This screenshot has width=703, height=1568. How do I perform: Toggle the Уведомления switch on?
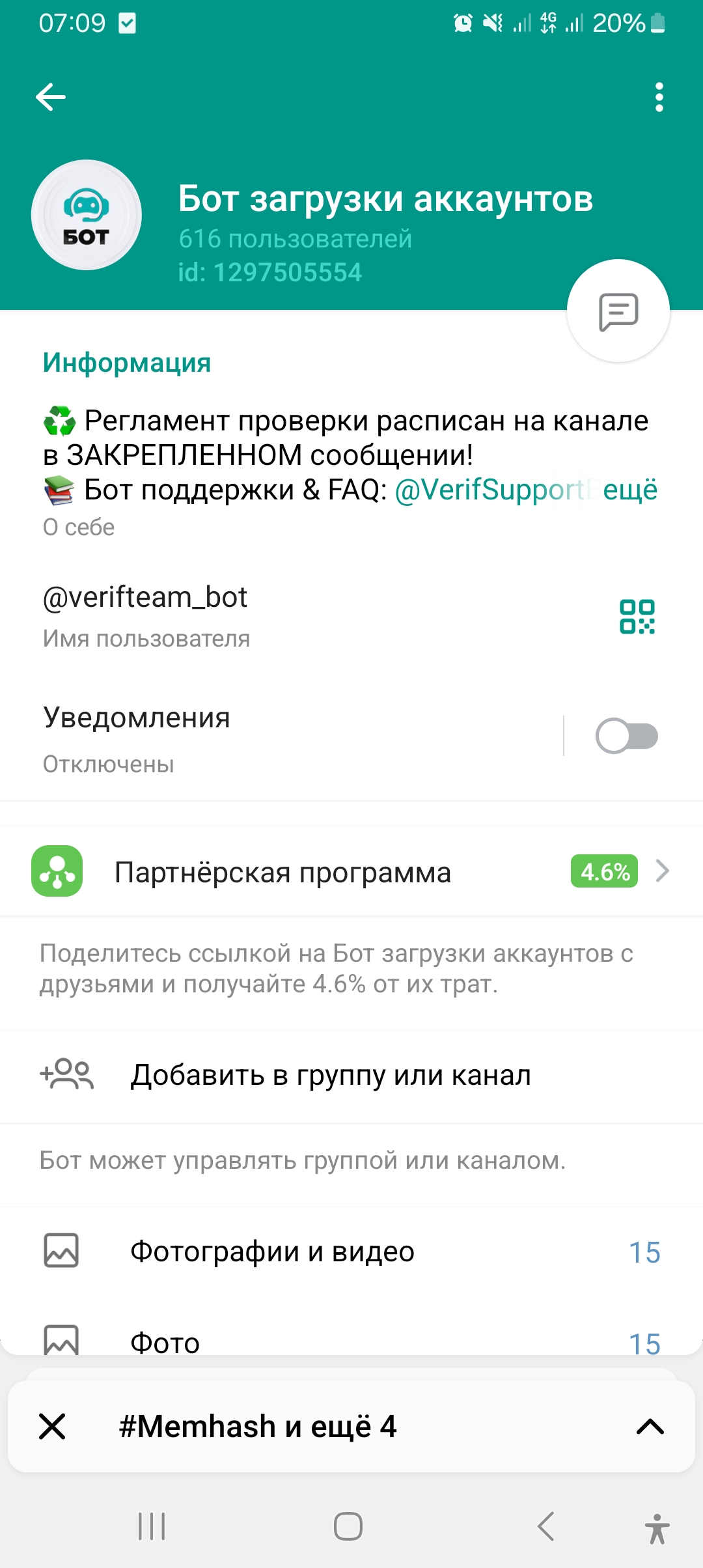(626, 736)
